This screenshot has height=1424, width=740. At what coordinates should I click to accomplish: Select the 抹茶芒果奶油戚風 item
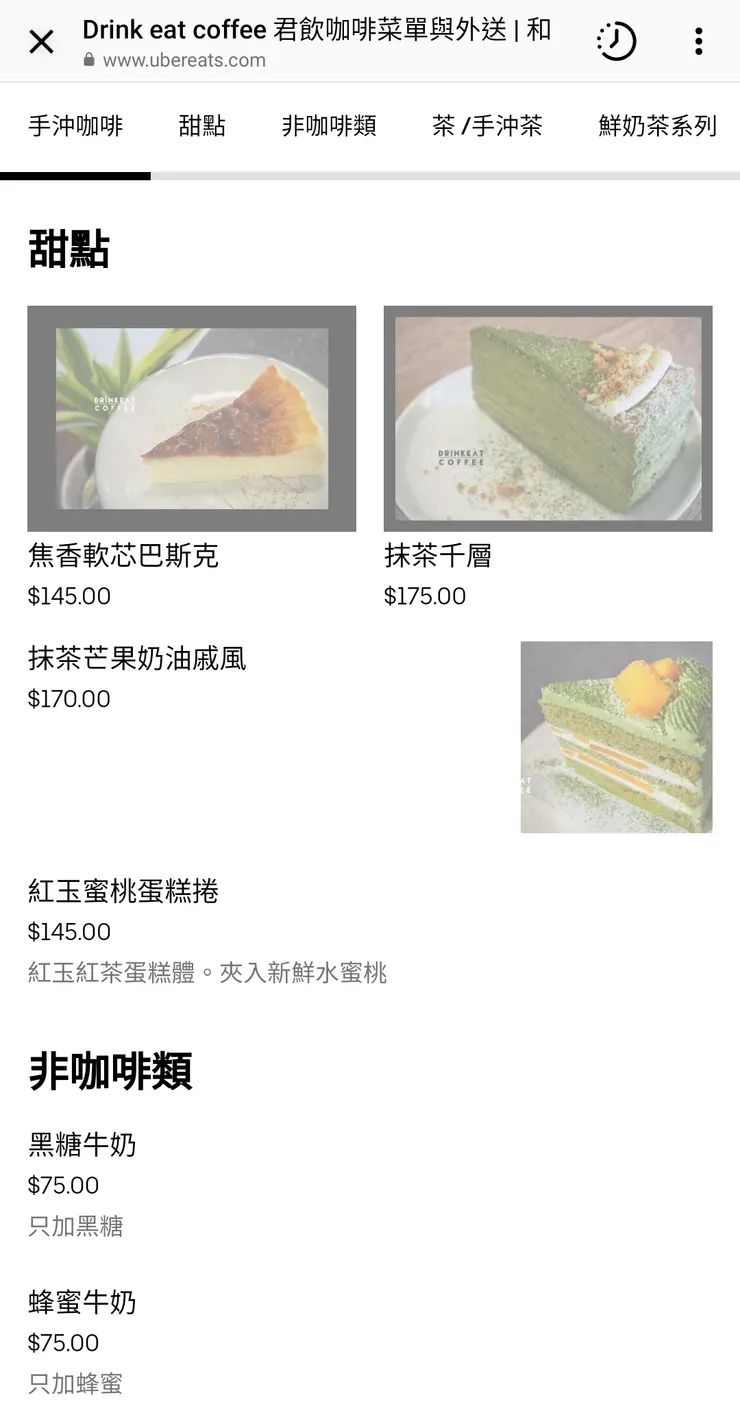tap(137, 659)
